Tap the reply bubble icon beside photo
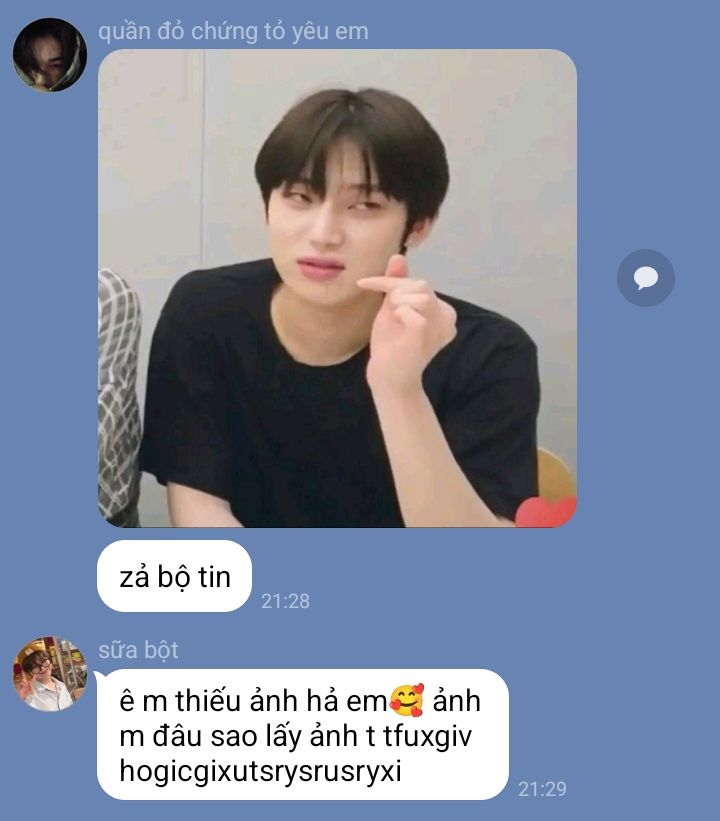This screenshot has width=720, height=821. coord(646,278)
